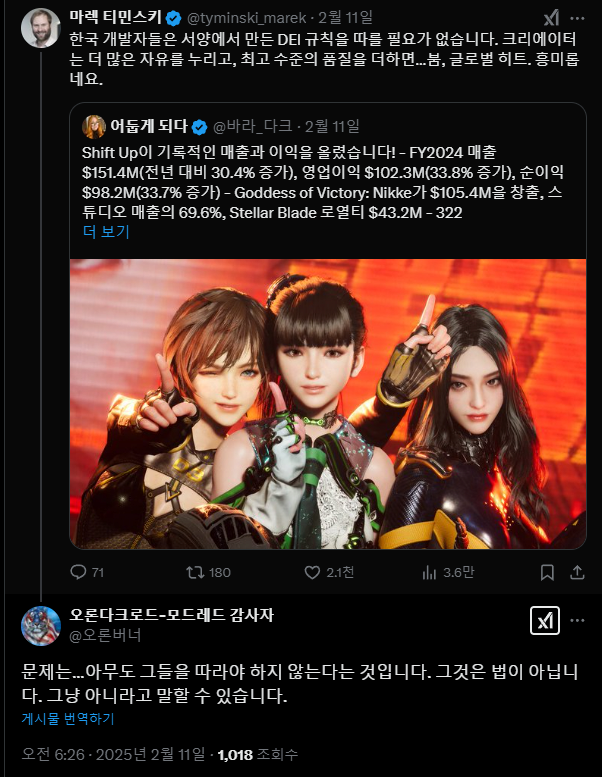602x777 pixels.
Task: Translate the reply with 게시물 번역하기
Action: (x=67, y=719)
